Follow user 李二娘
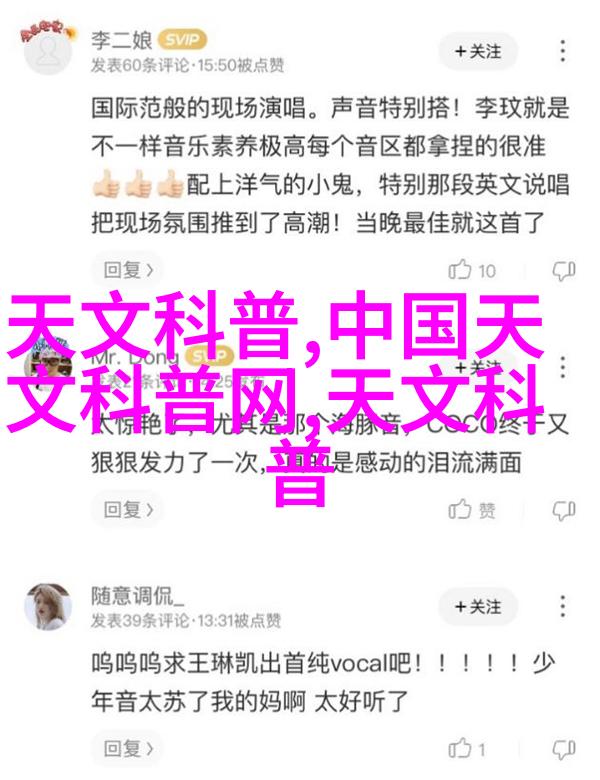600x780 pixels. point(477,50)
